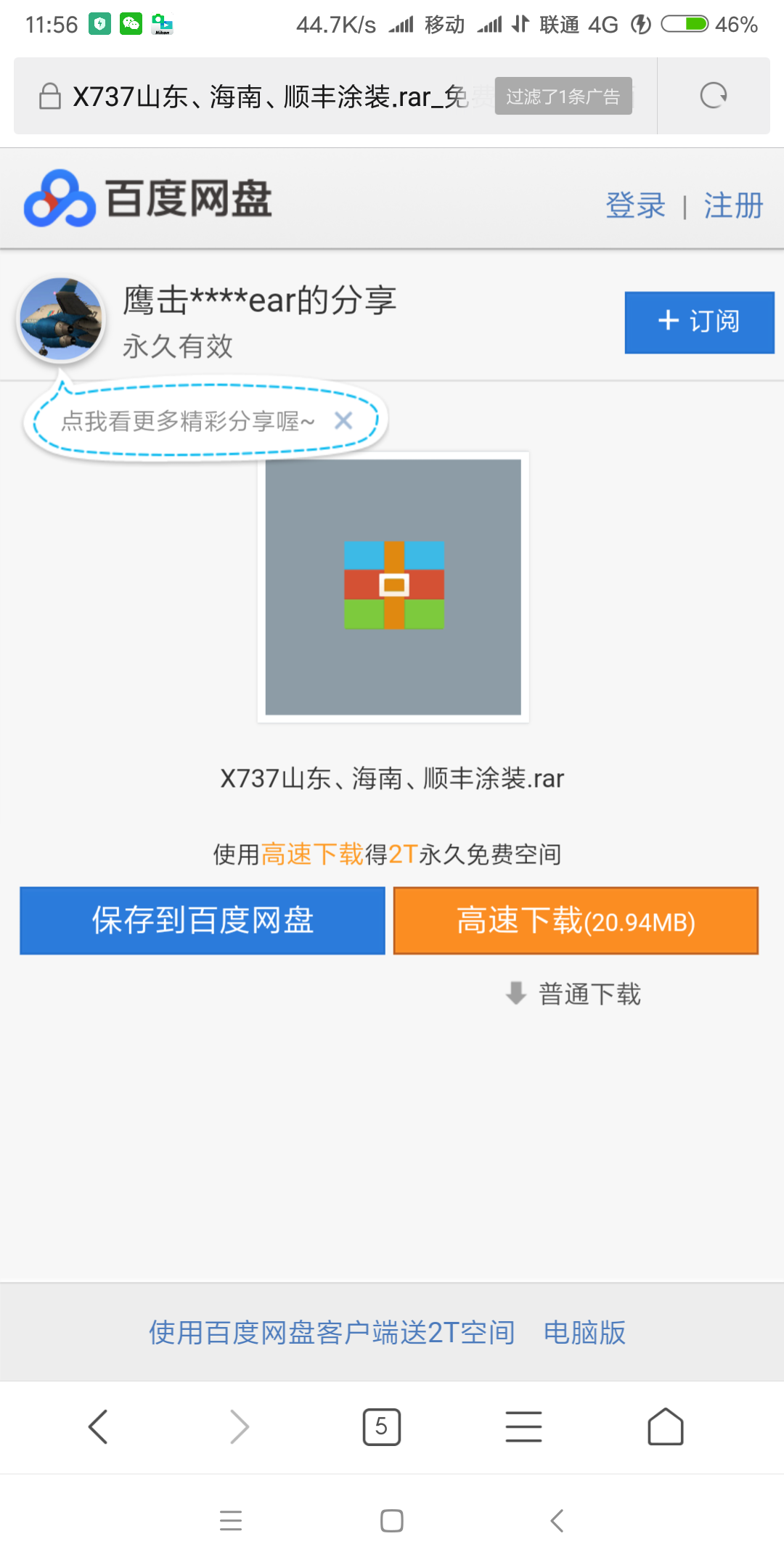The width and height of the screenshot is (784, 1568).
Task: Click 保存到百度网盘 to save the file
Action: point(202,920)
